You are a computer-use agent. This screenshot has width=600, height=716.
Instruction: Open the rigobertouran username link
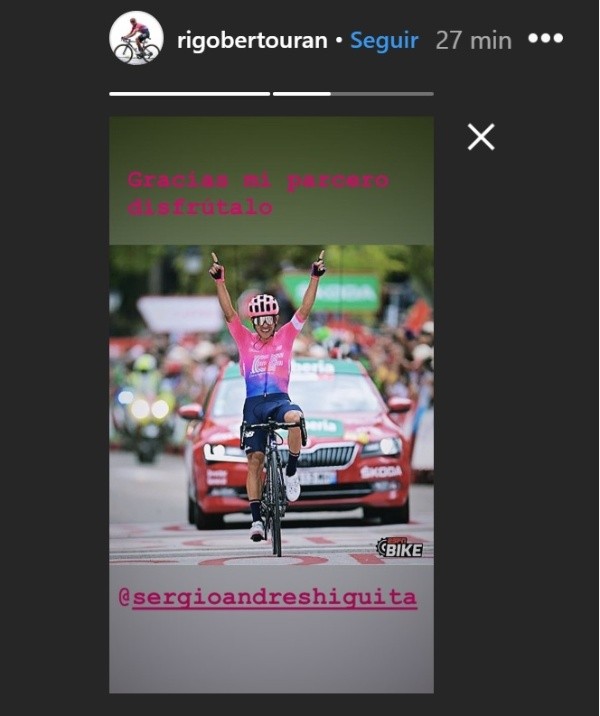coord(252,40)
